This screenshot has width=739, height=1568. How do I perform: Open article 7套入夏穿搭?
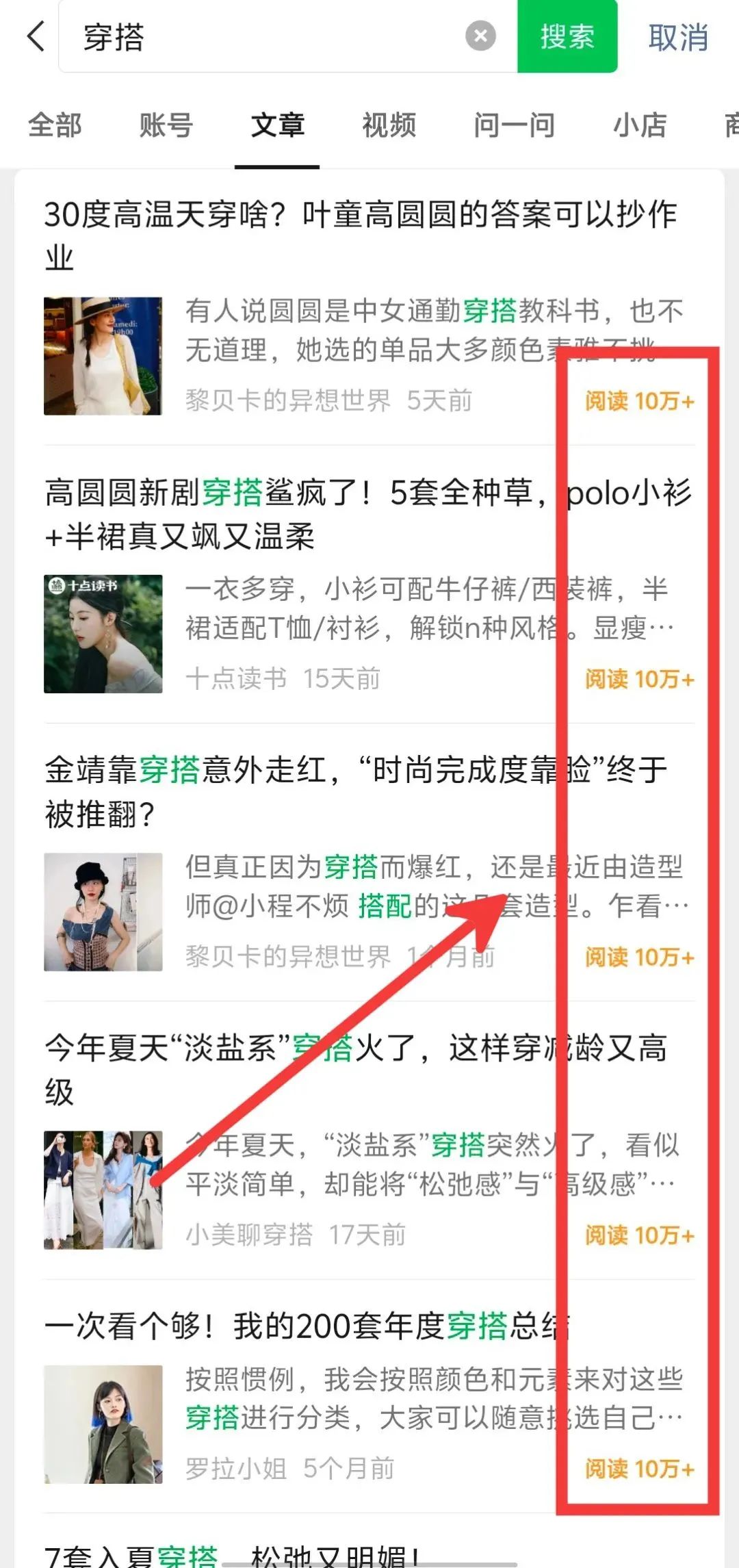(233, 1555)
